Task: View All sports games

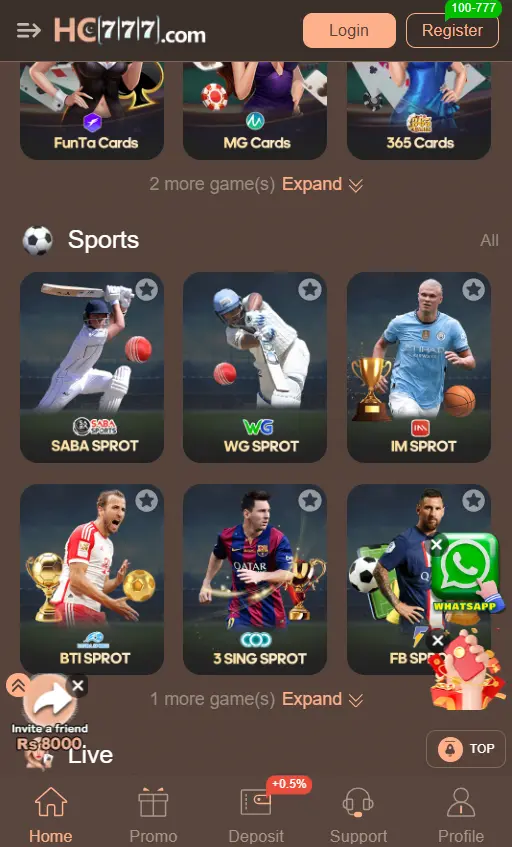Action: tap(489, 240)
